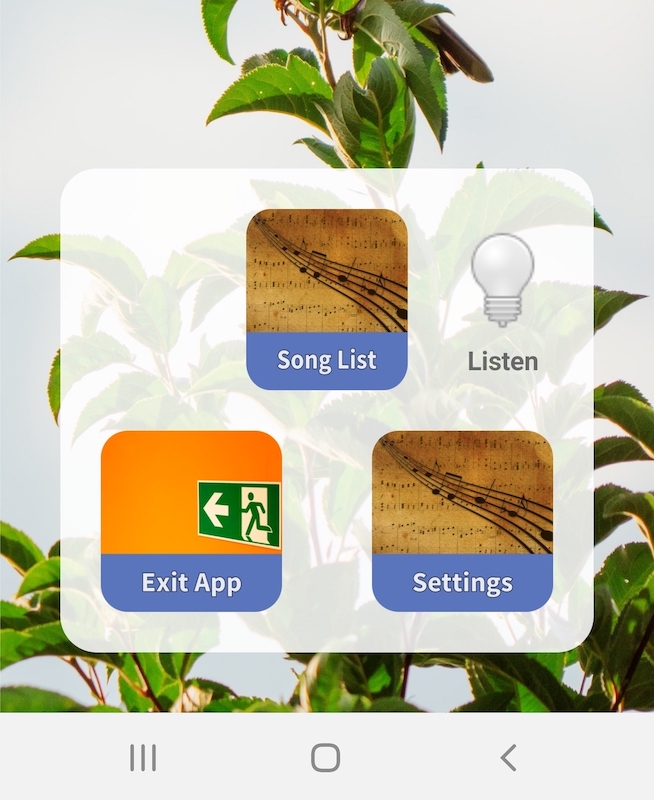
Task: Open the Song List tile
Action: click(327, 299)
